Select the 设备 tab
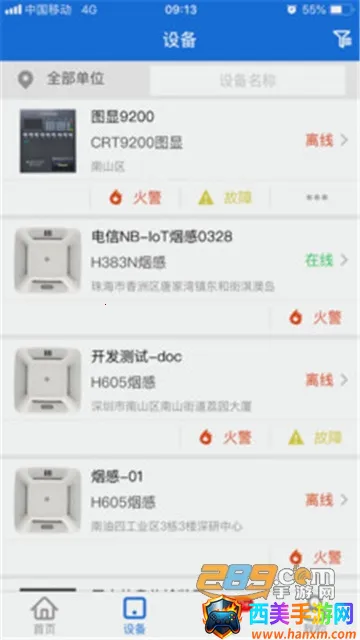The height and width of the screenshot is (640, 360). point(135,616)
